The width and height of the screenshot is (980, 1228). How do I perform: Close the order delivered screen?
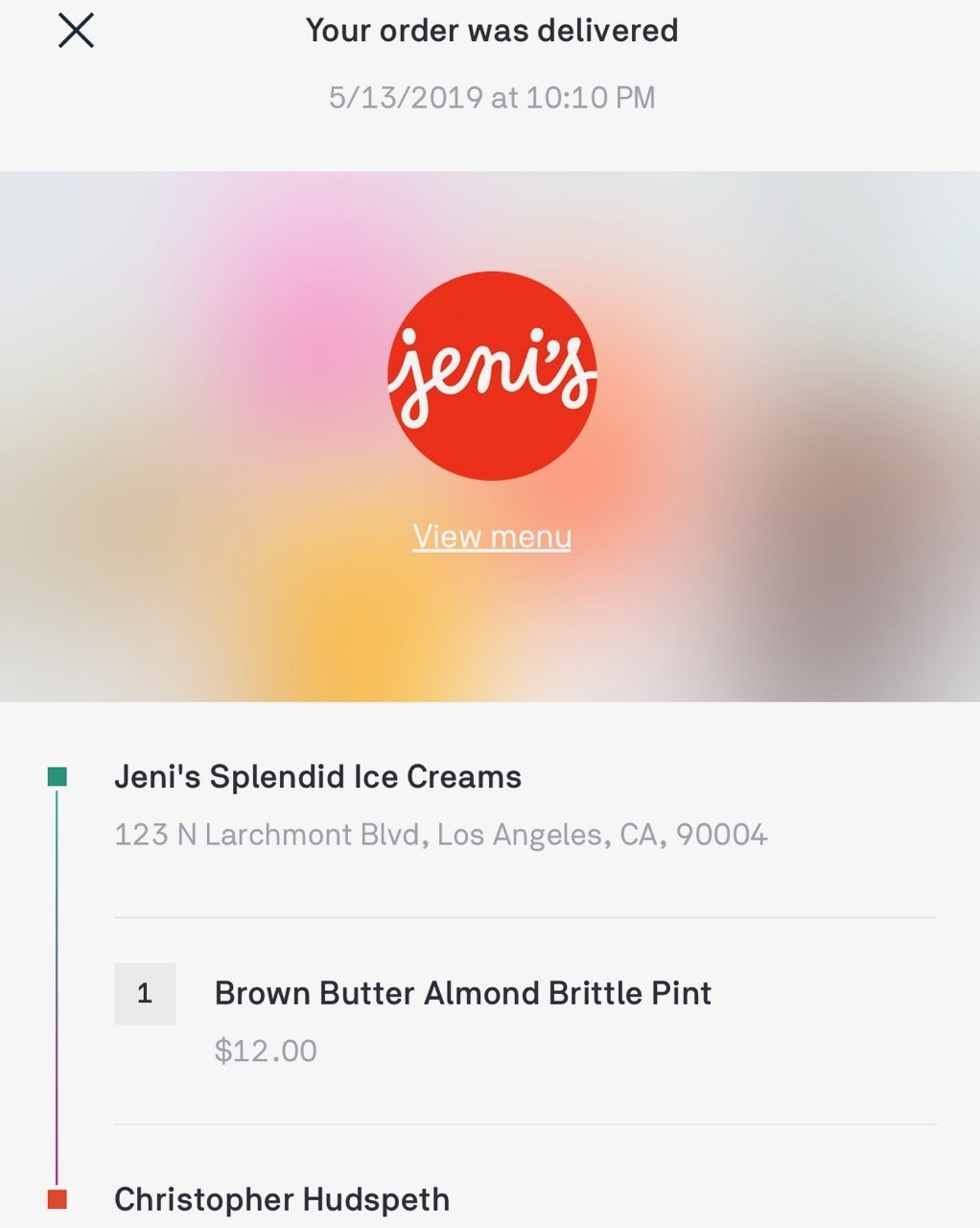(76, 31)
